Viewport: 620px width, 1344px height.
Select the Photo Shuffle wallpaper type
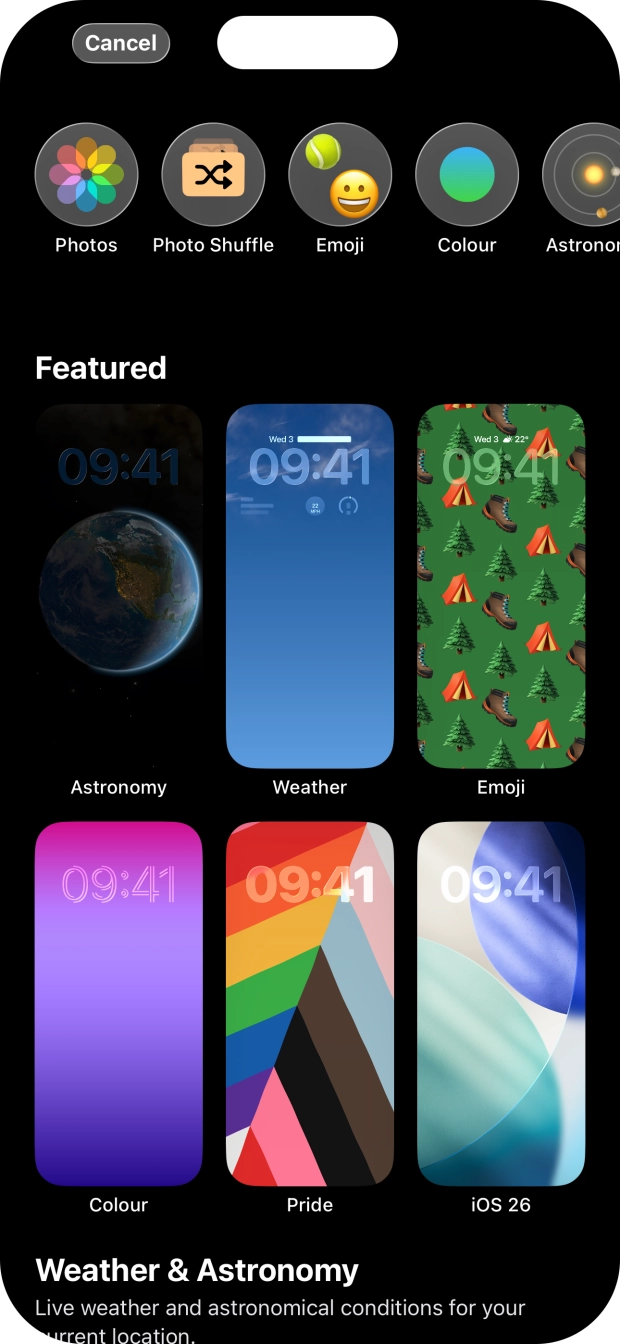click(x=213, y=175)
